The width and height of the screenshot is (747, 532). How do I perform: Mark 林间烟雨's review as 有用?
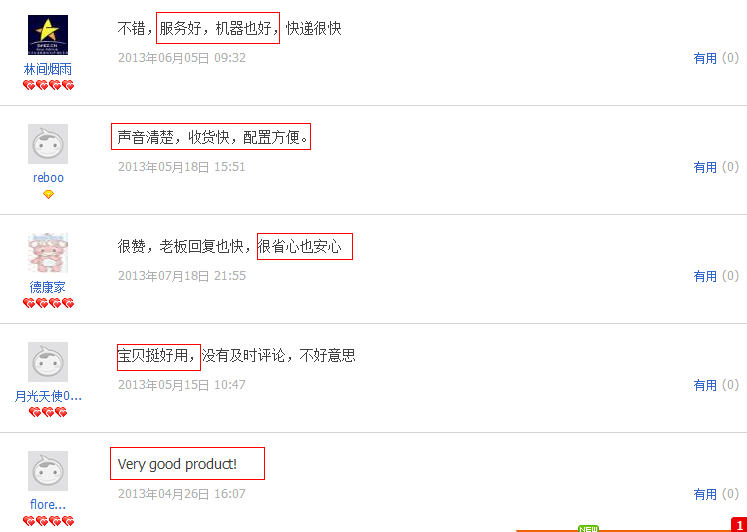[705, 58]
